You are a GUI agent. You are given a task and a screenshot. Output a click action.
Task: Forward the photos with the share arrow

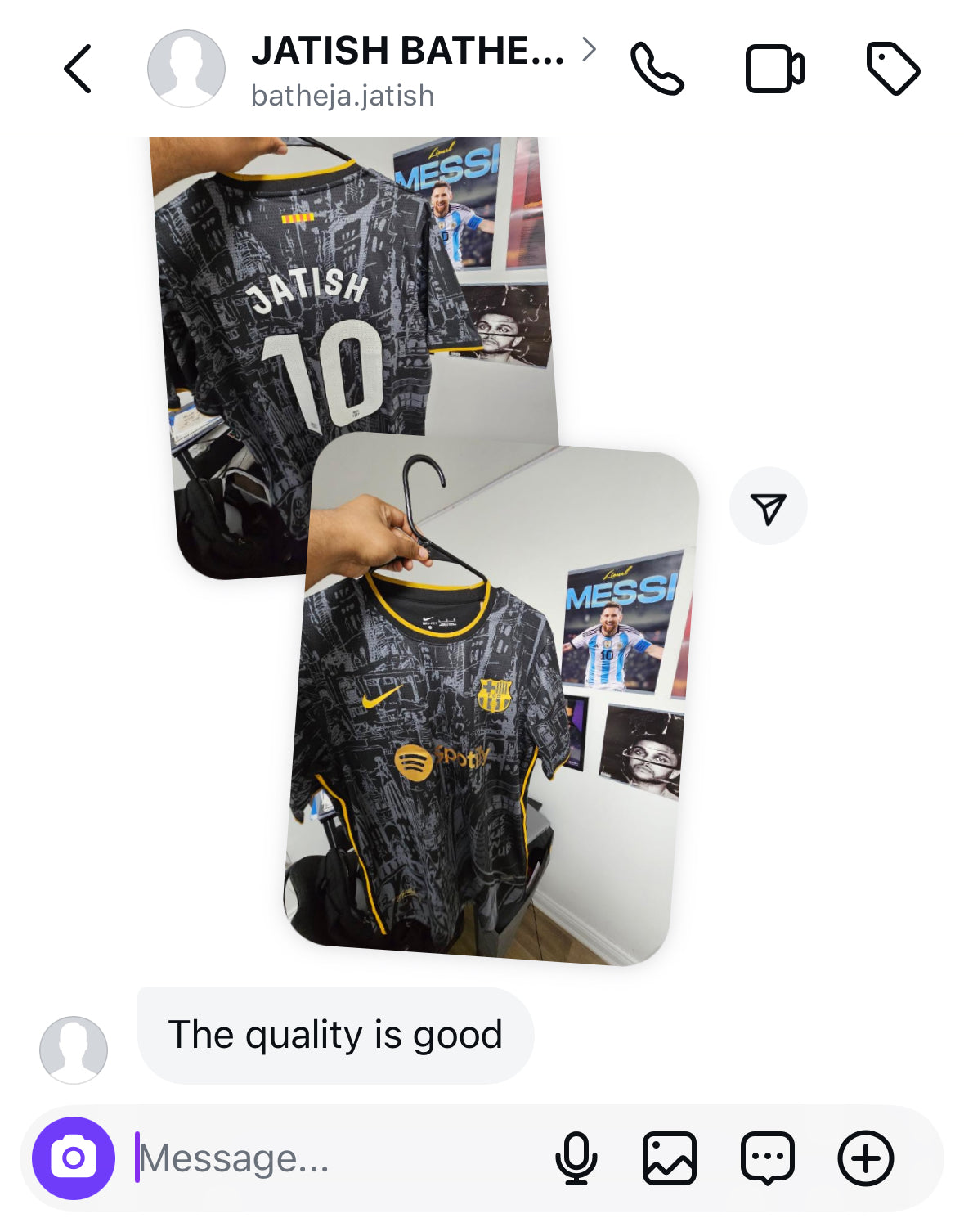(768, 506)
